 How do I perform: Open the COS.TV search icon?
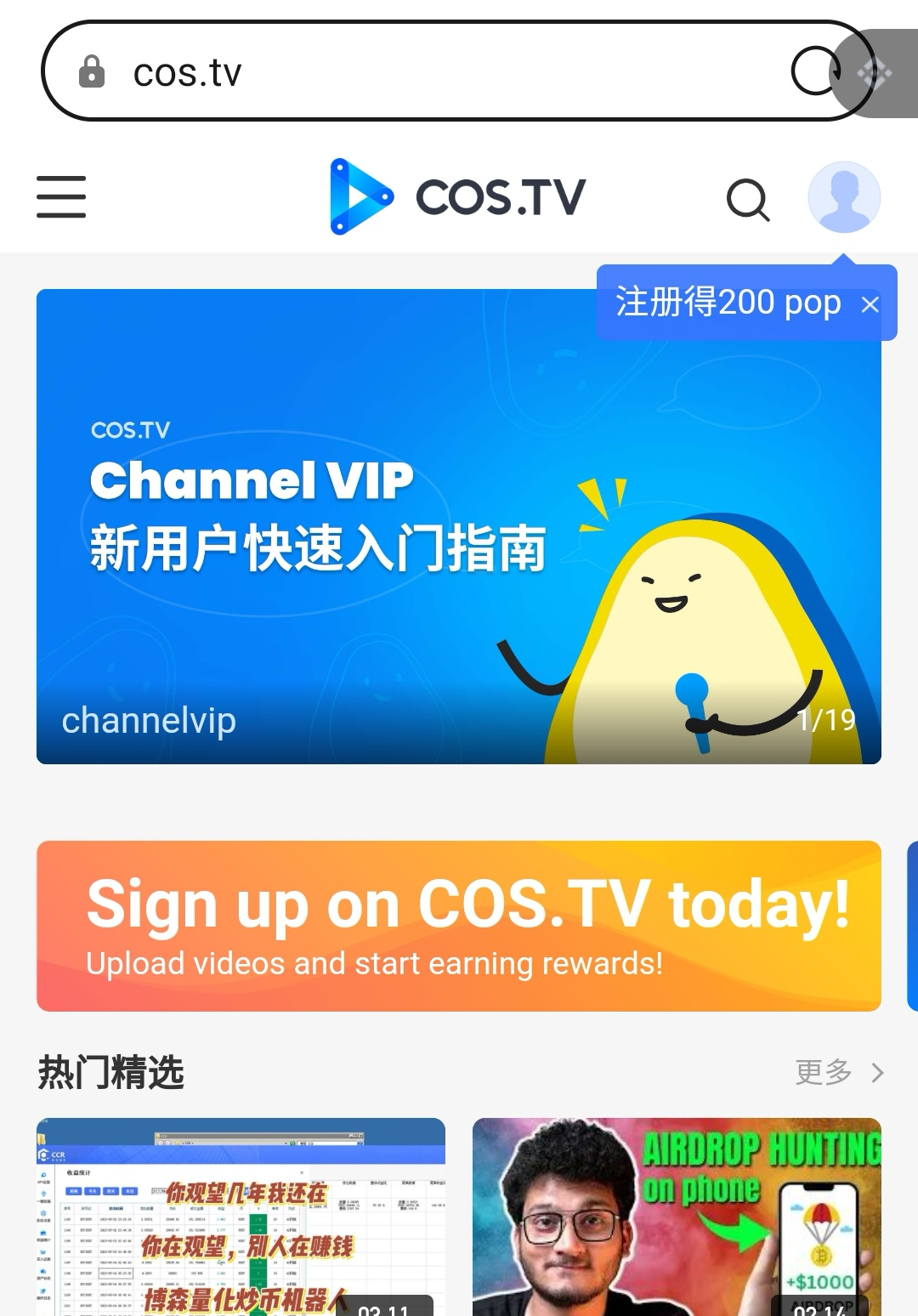(748, 200)
